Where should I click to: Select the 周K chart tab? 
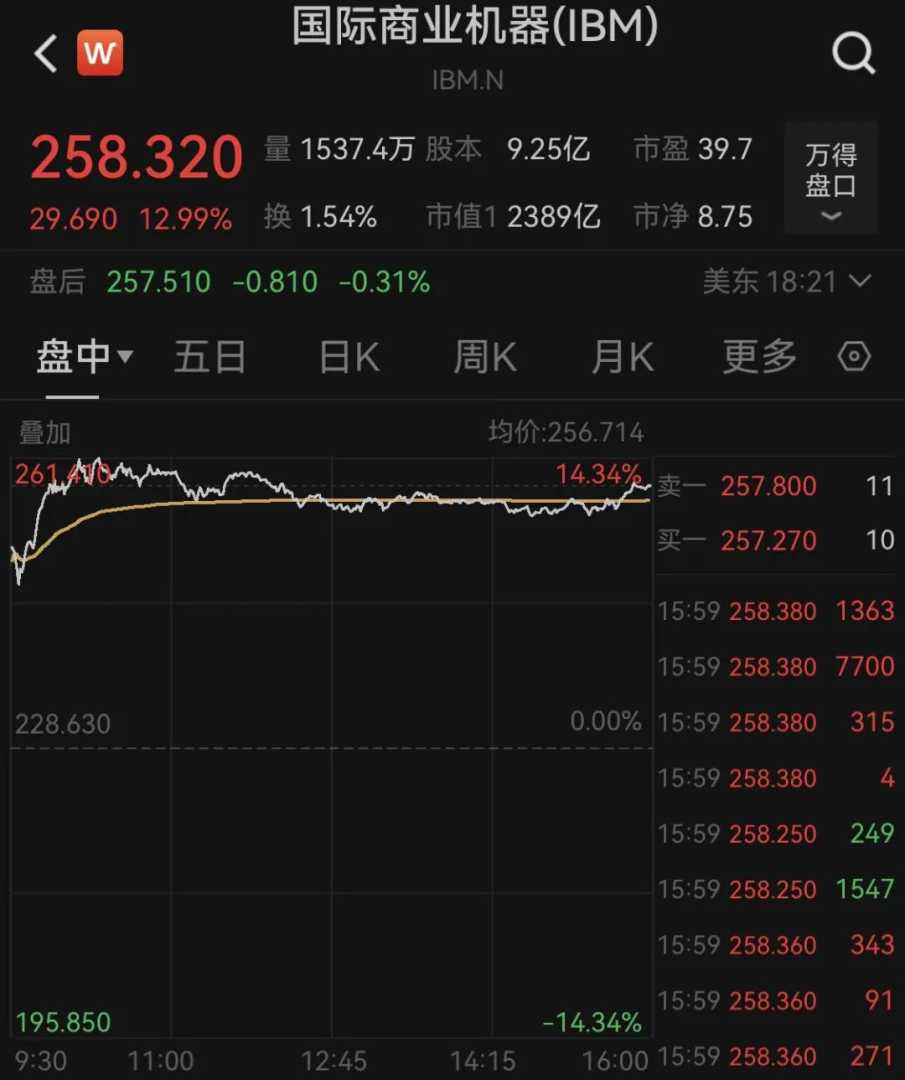point(485,357)
